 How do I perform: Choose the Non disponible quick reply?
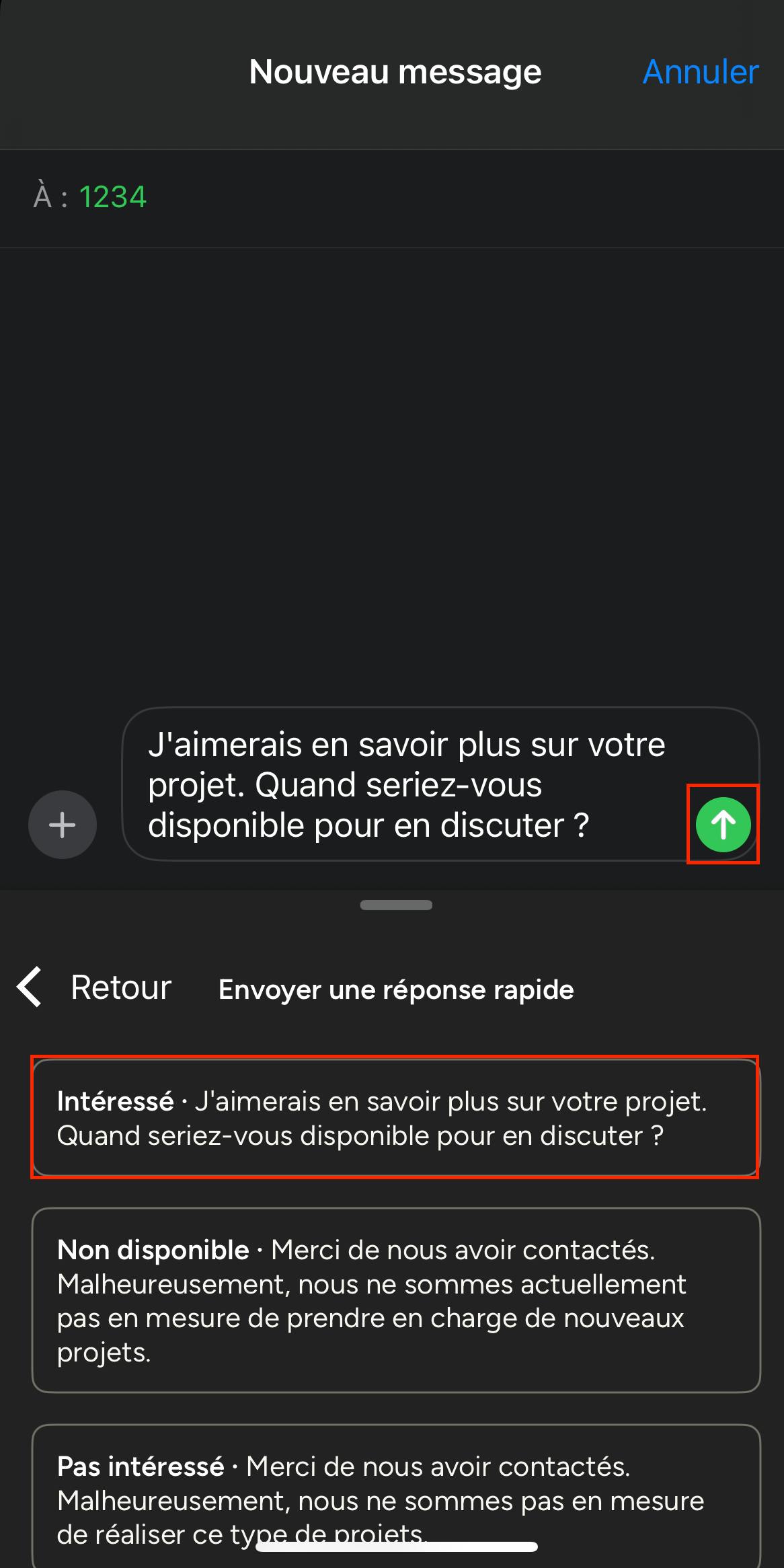(x=395, y=1300)
